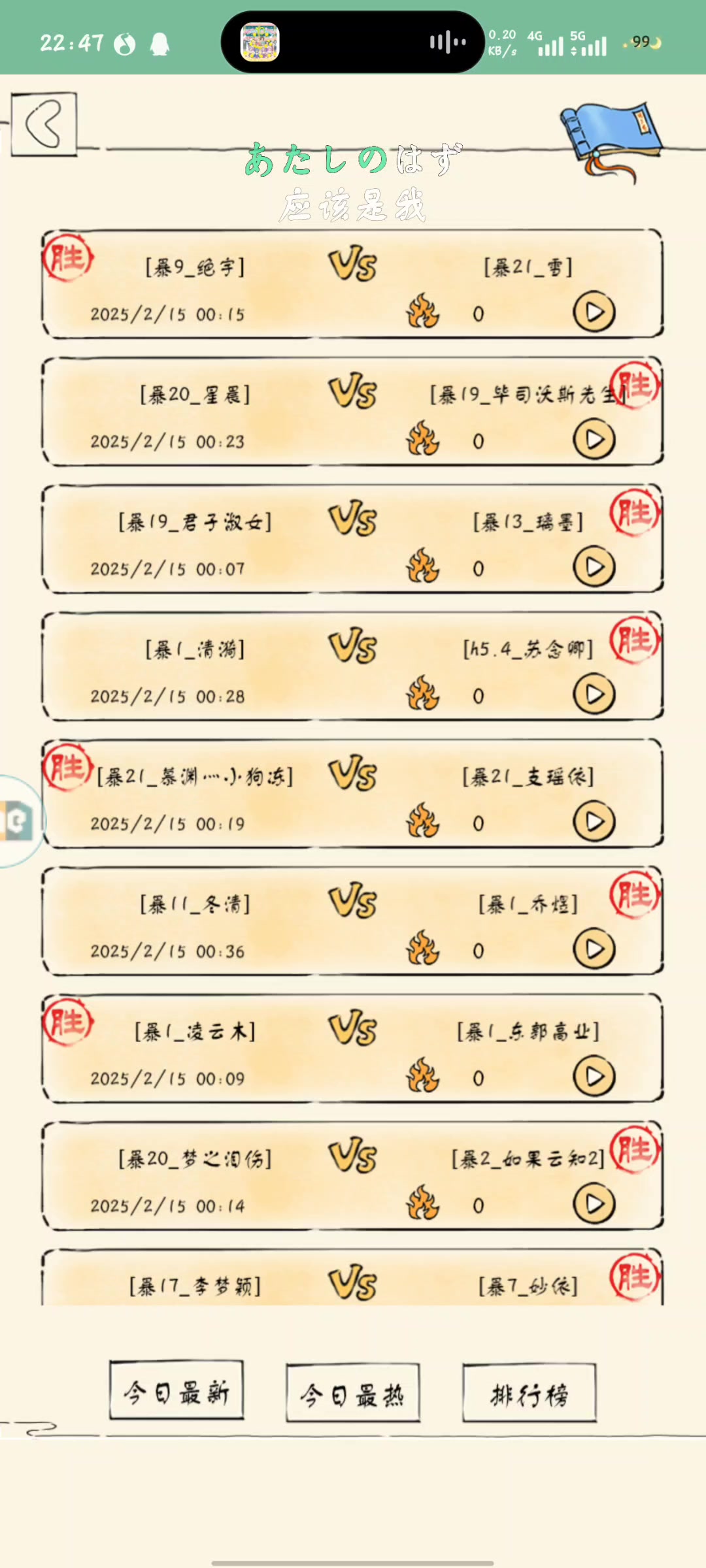Play the 暴20_梦之泪伤 match replay
Screen dimensions: 706x1568
click(594, 1204)
